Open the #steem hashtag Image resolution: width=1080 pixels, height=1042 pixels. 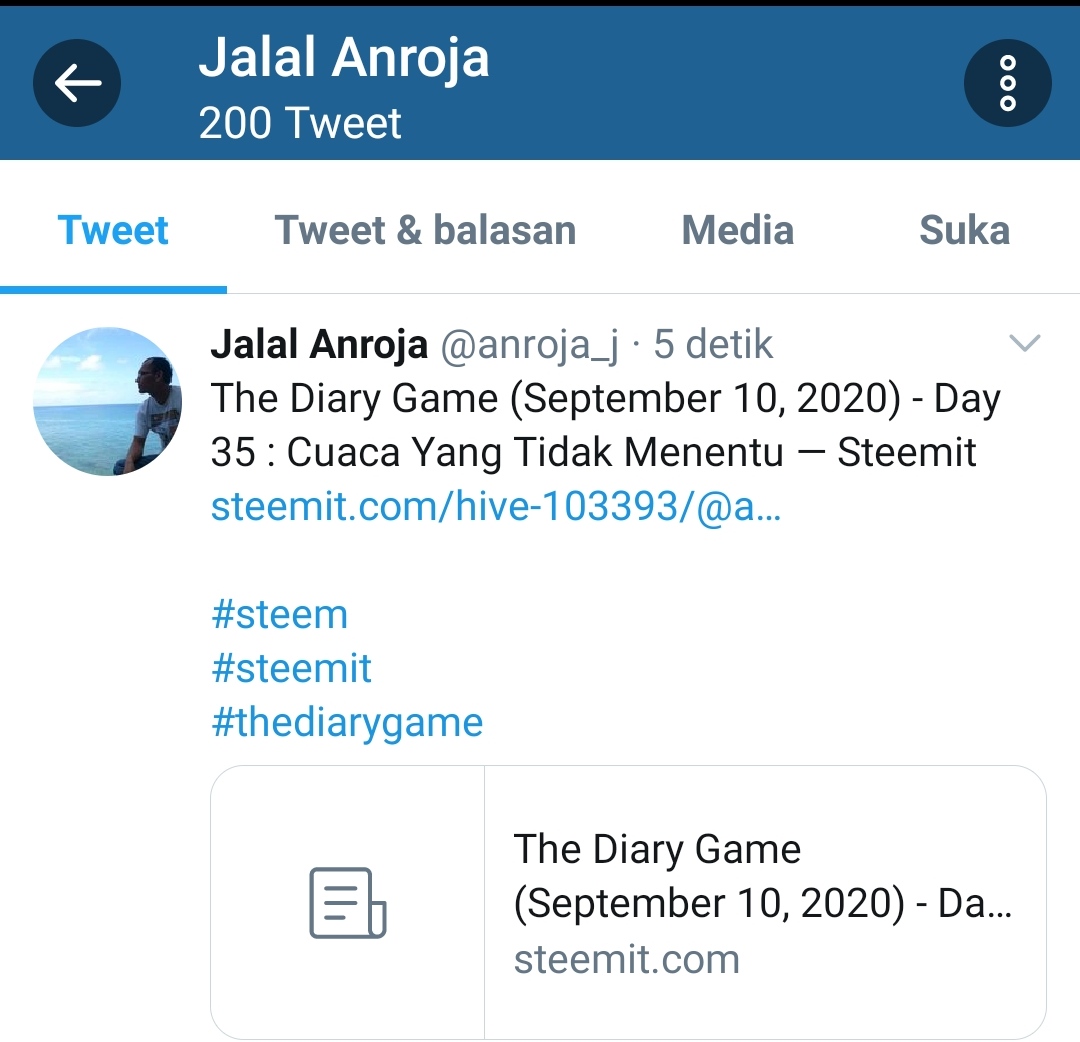click(x=280, y=614)
